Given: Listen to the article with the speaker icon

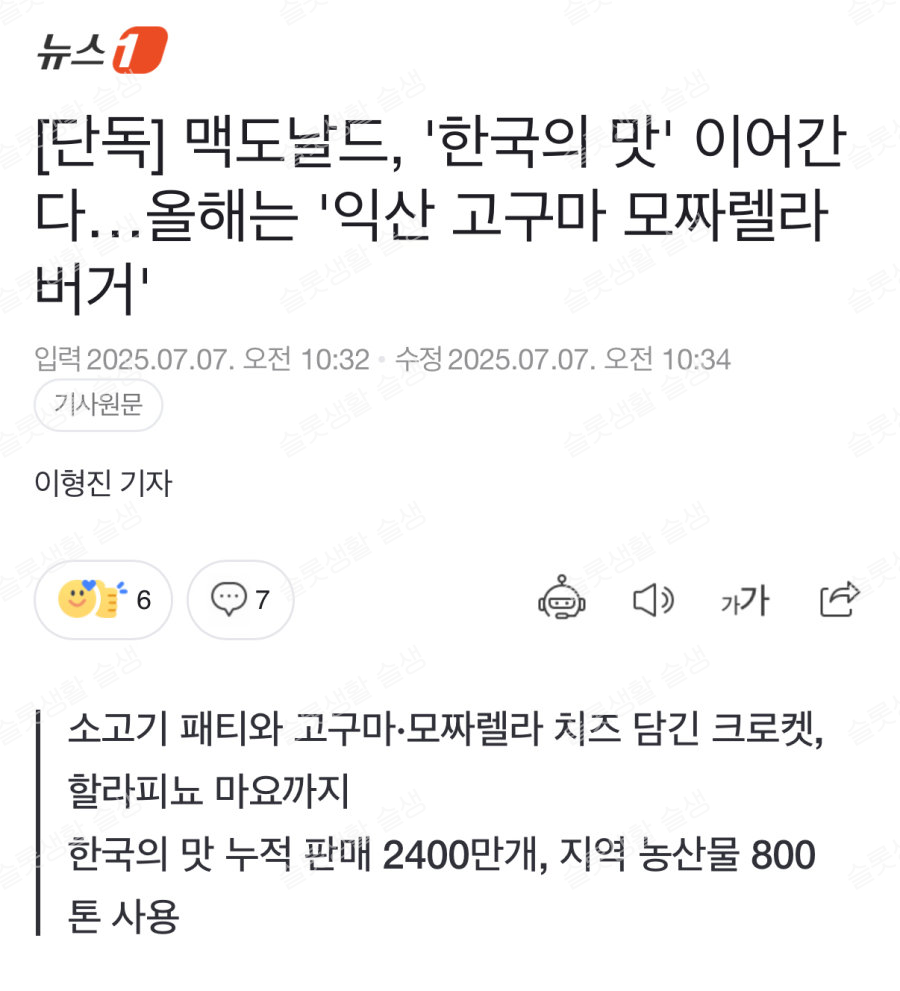Looking at the screenshot, I should pyautogui.click(x=653, y=600).
